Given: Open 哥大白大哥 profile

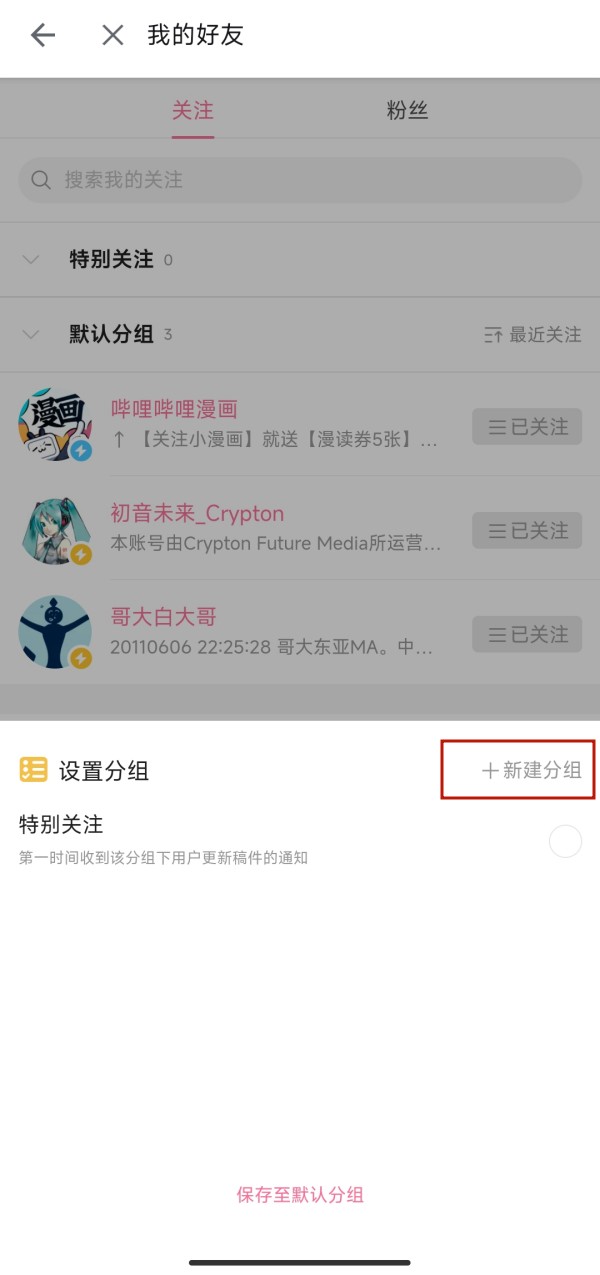Looking at the screenshot, I should 164,617.
